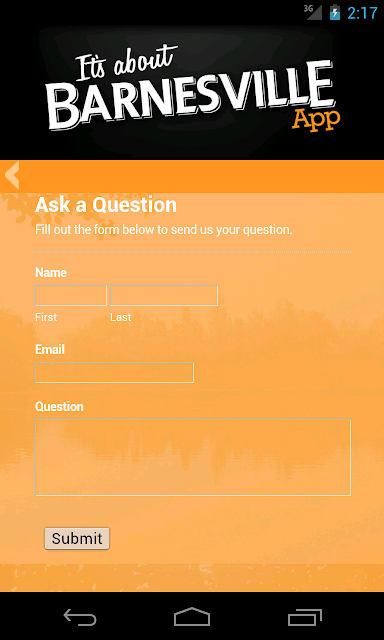
Task: Tap the system home button
Action: click(192, 617)
